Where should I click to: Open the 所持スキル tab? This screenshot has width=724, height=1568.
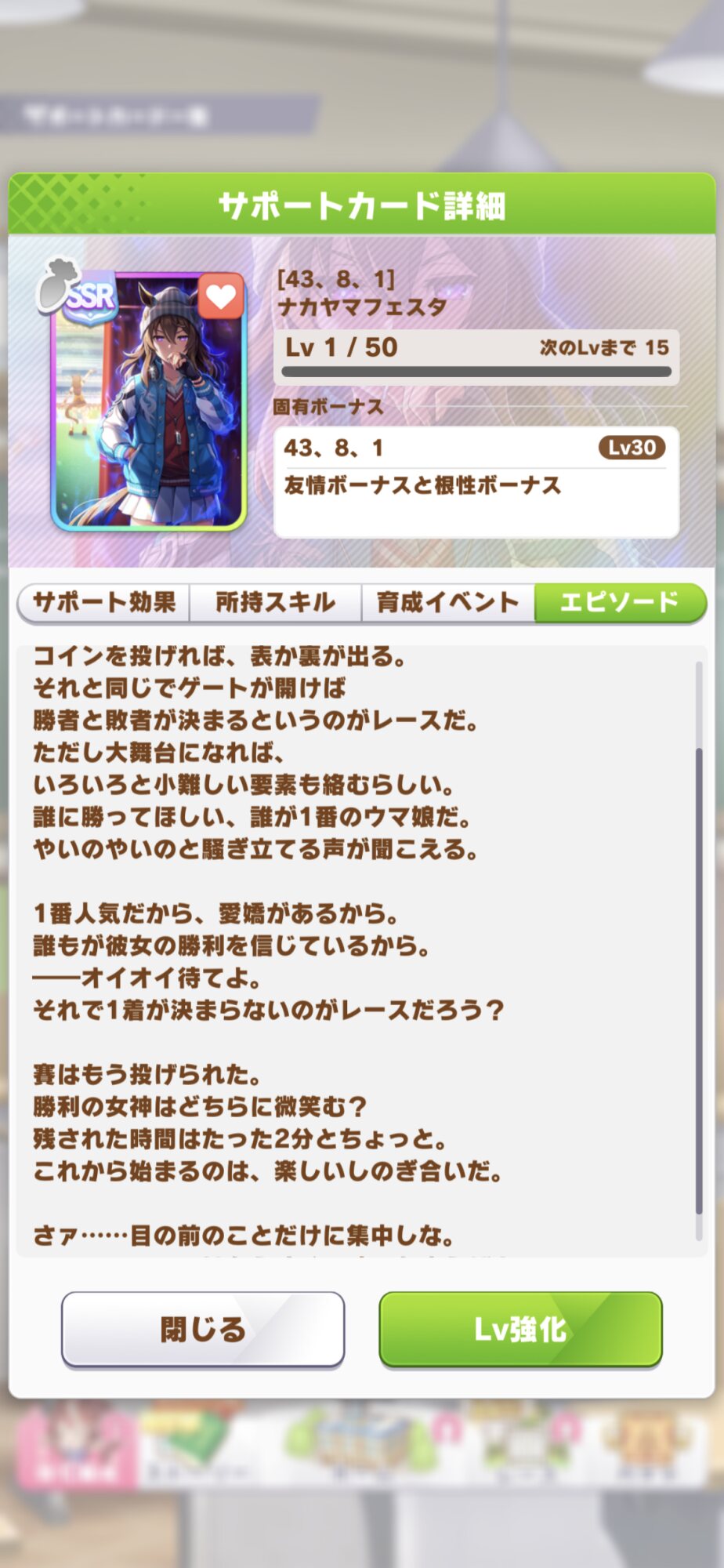click(276, 602)
